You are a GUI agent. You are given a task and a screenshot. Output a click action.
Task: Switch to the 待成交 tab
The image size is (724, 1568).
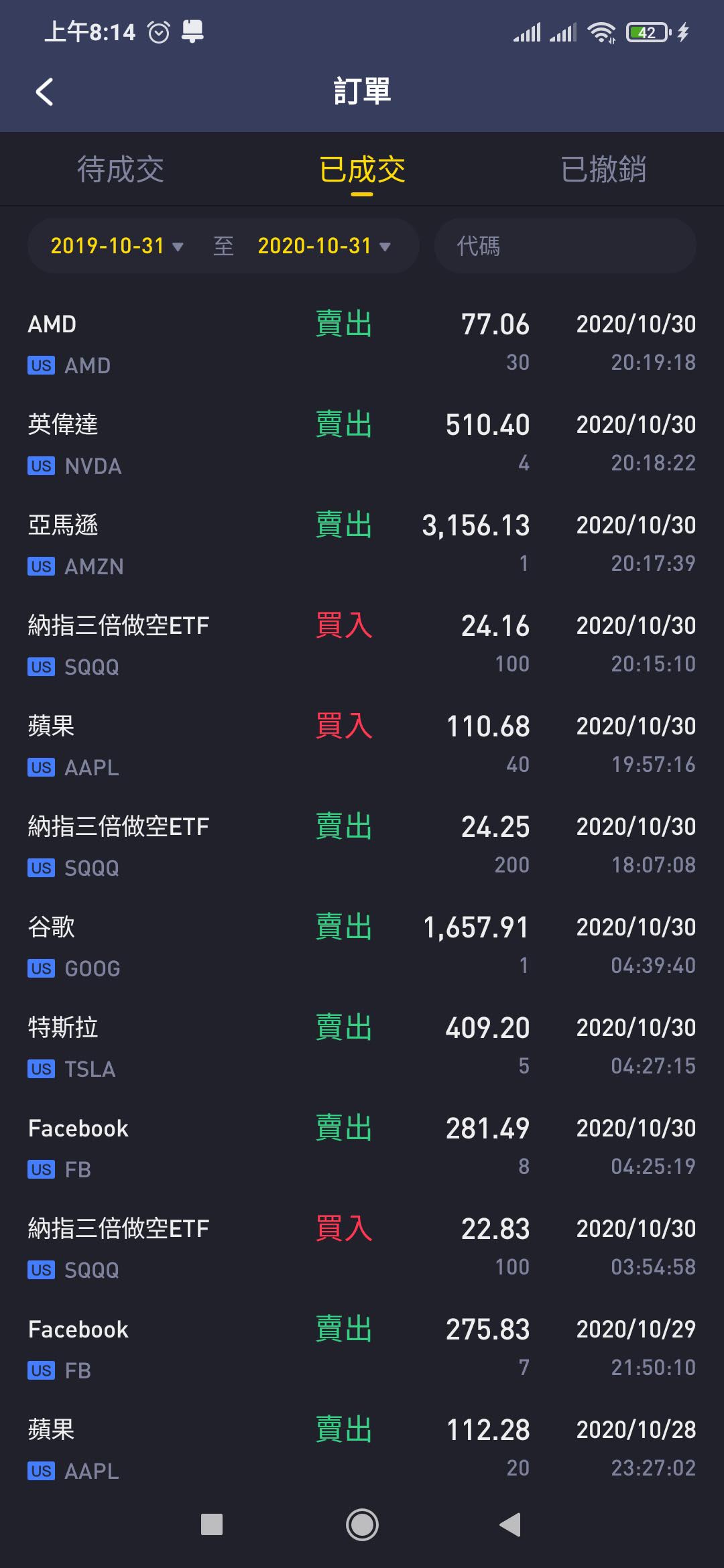coord(121,169)
